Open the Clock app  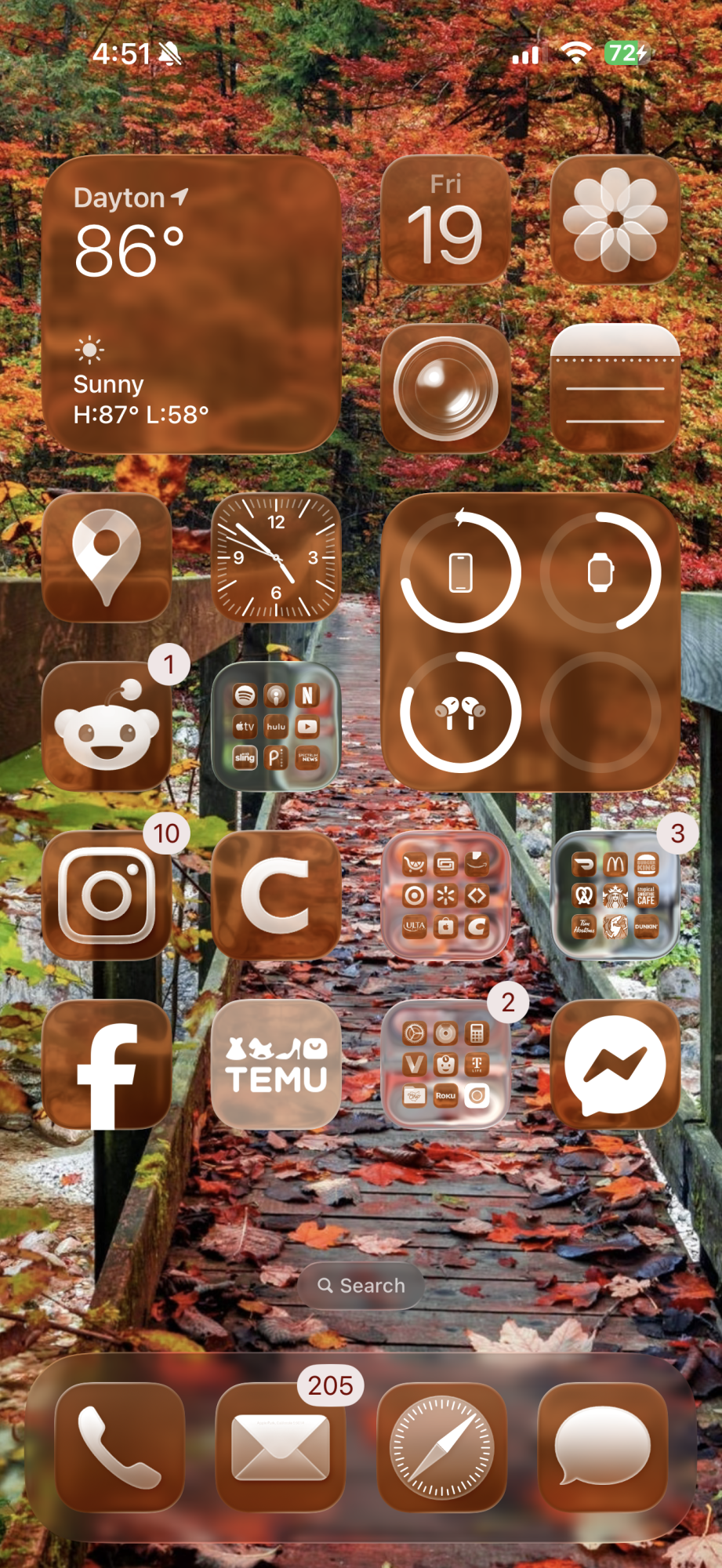pyautogui.click(x=276, y=557)
